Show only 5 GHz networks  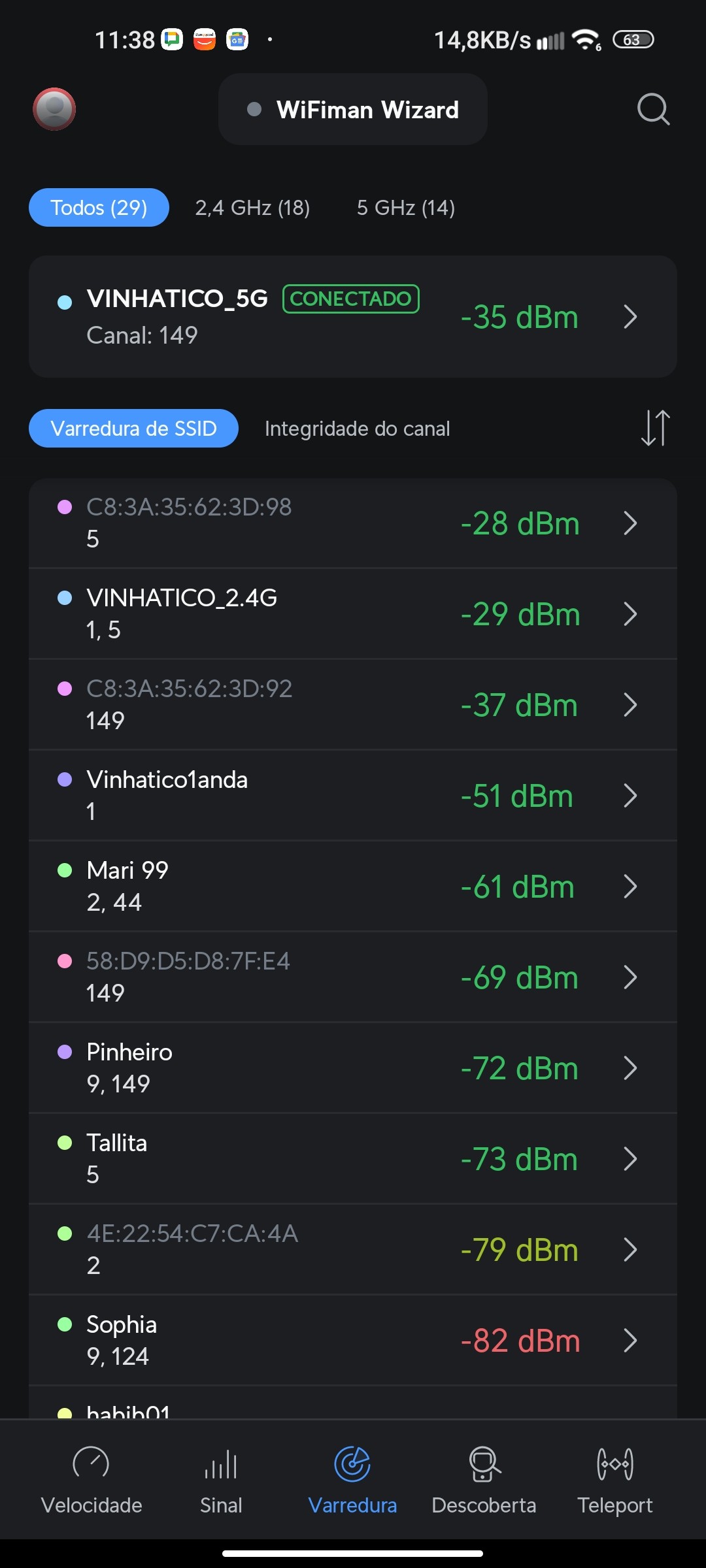[x=405, y=208]
